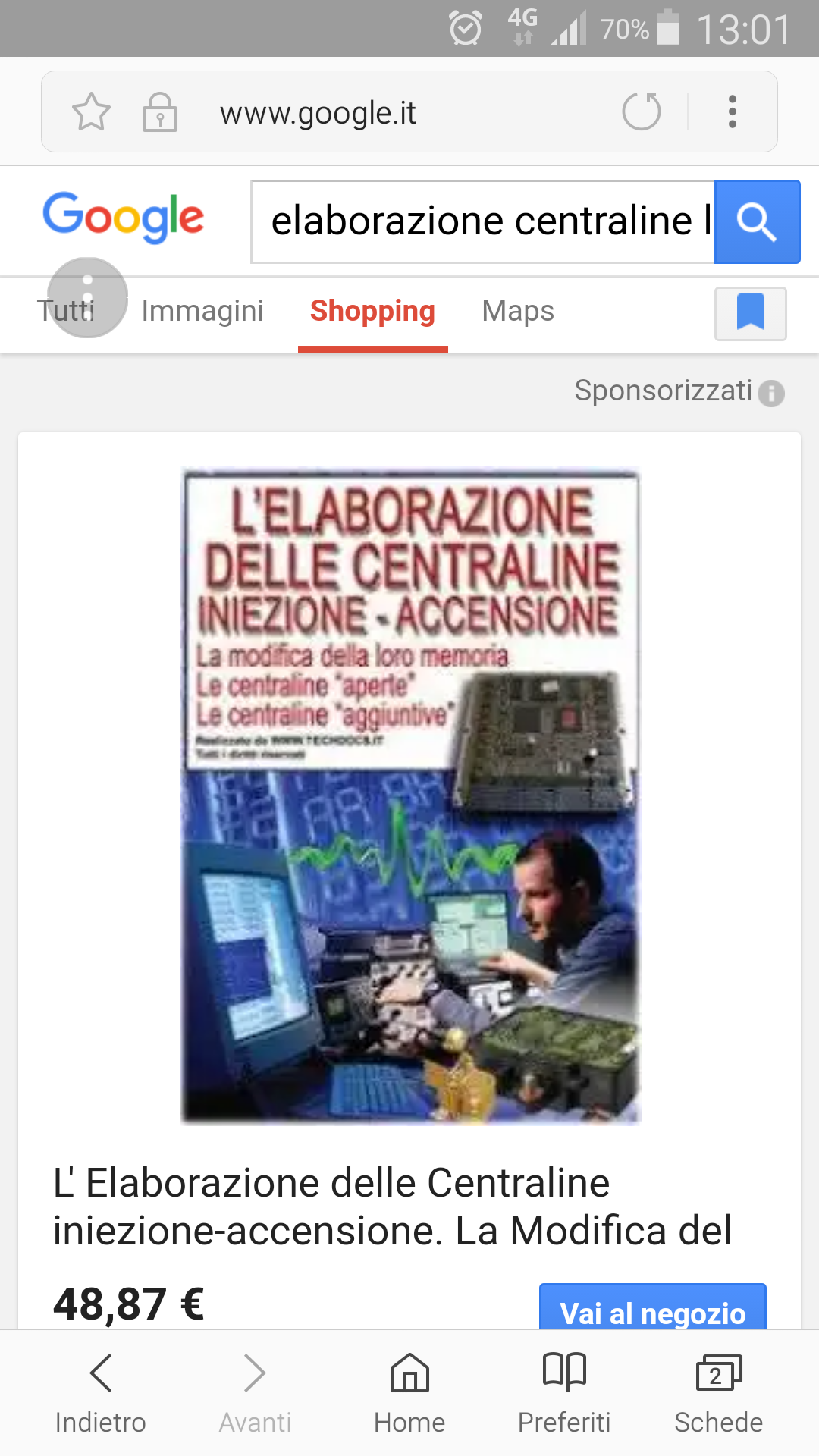The height and width of the screenshot is (1456, 819).
Task: Switch to the Maps tab
Action: click(518, 311)
